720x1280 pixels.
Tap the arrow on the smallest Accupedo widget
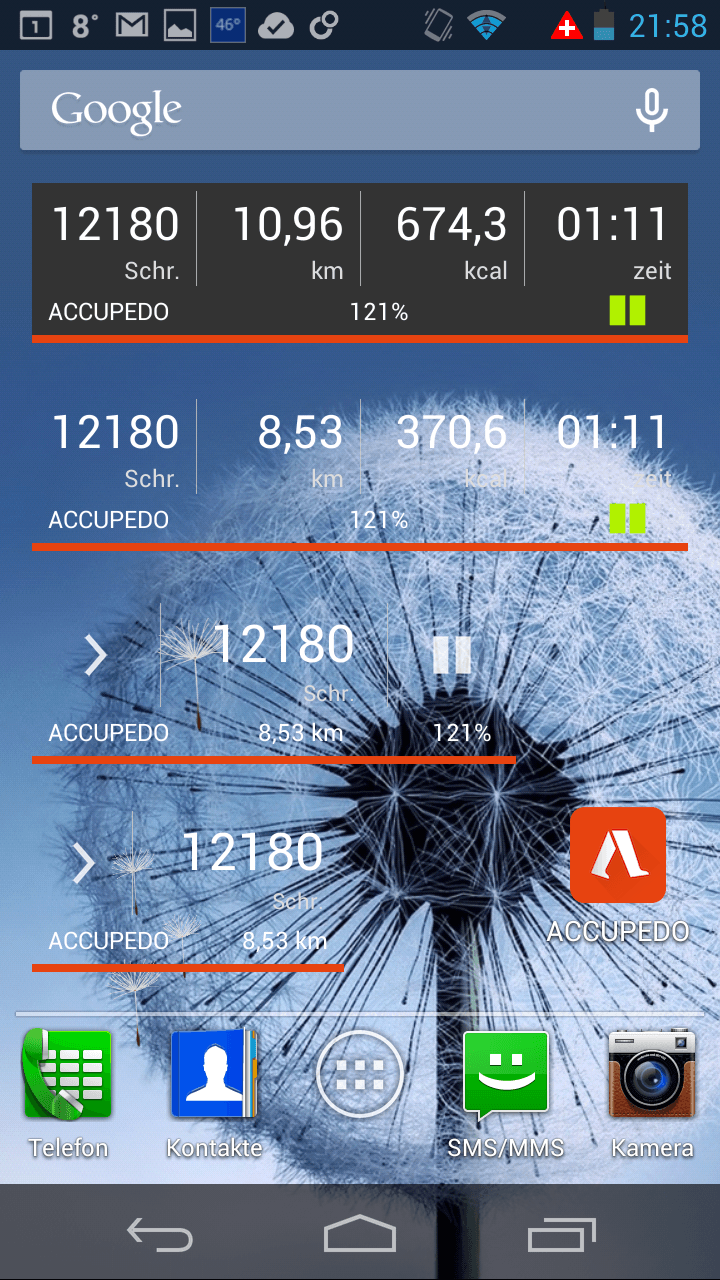point(84,863)
